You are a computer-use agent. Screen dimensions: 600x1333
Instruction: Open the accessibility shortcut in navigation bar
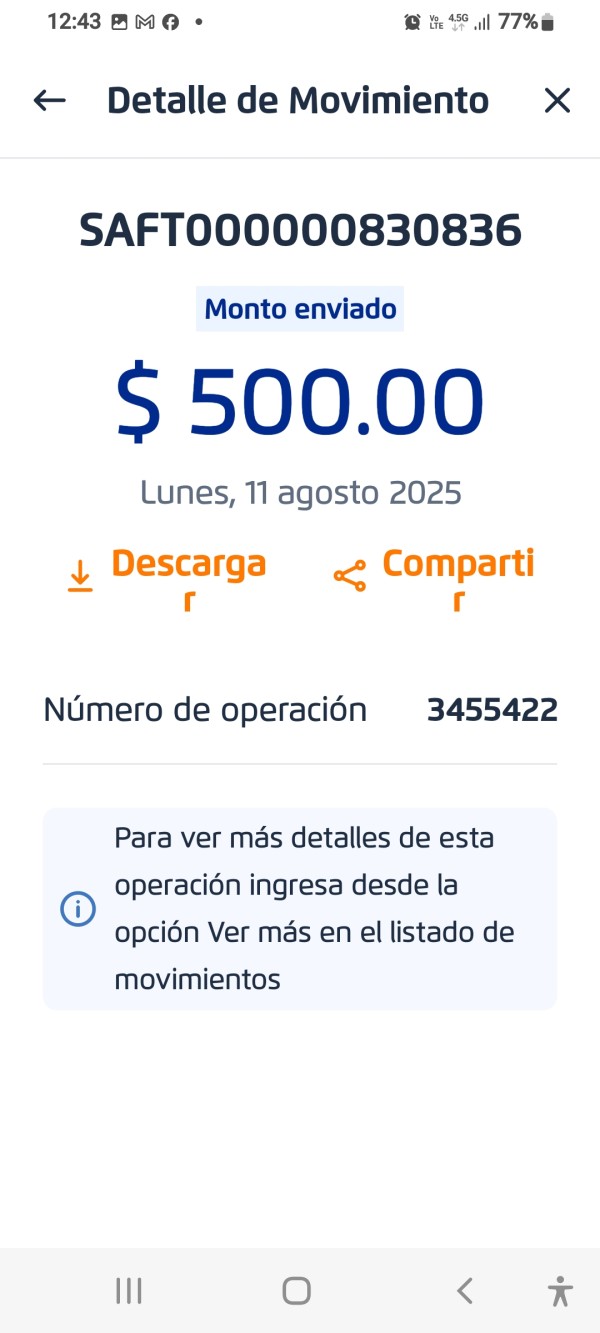(561, 1291)
